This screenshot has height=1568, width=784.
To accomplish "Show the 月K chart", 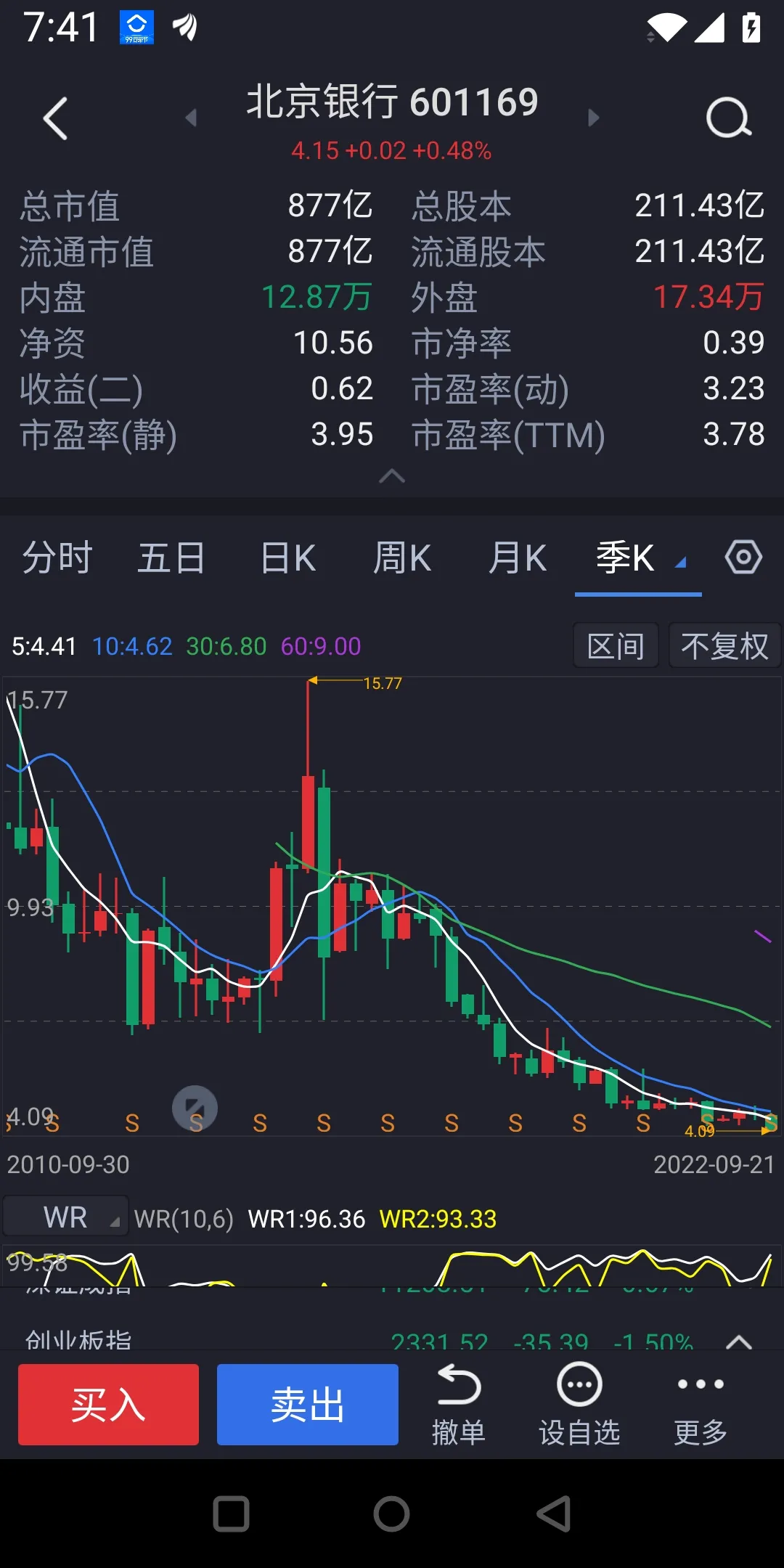I will pos(517,558).
